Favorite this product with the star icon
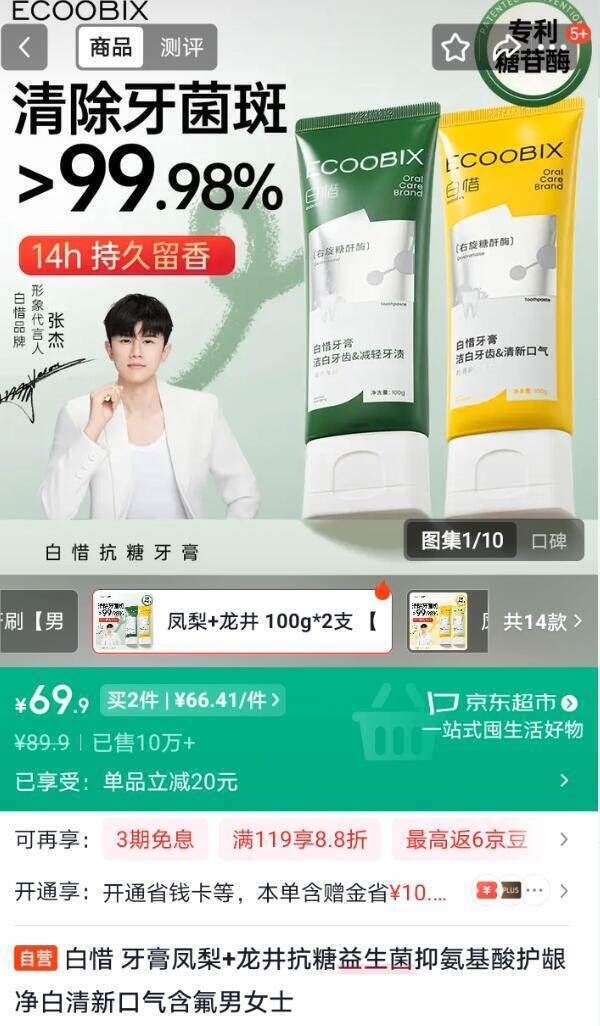The height and width of the screenshot is (1026, 600). click(455, 47)
